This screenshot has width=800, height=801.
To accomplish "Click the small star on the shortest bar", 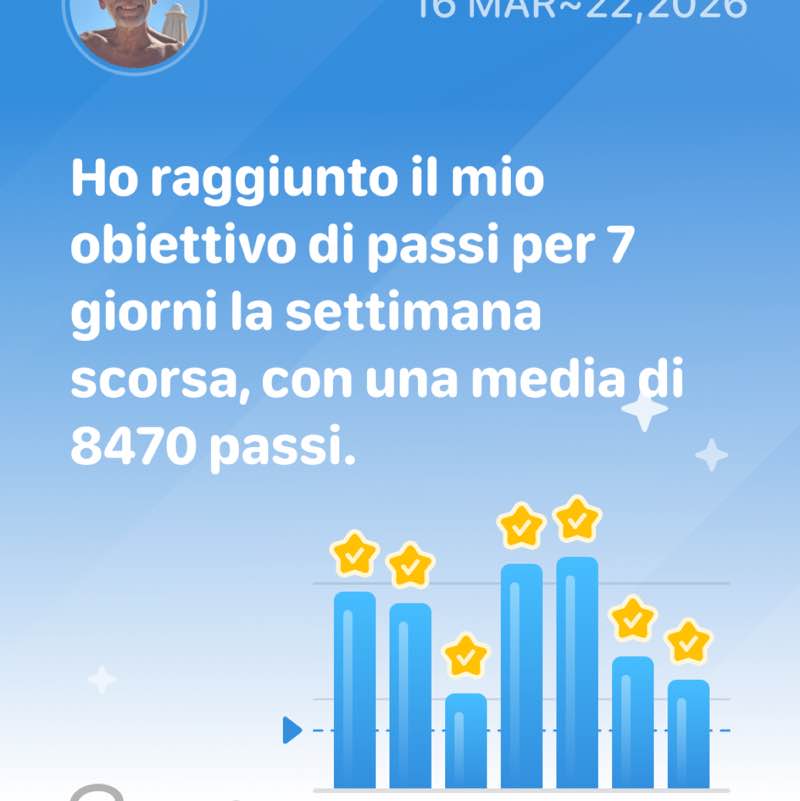I will tap(463, 655).
